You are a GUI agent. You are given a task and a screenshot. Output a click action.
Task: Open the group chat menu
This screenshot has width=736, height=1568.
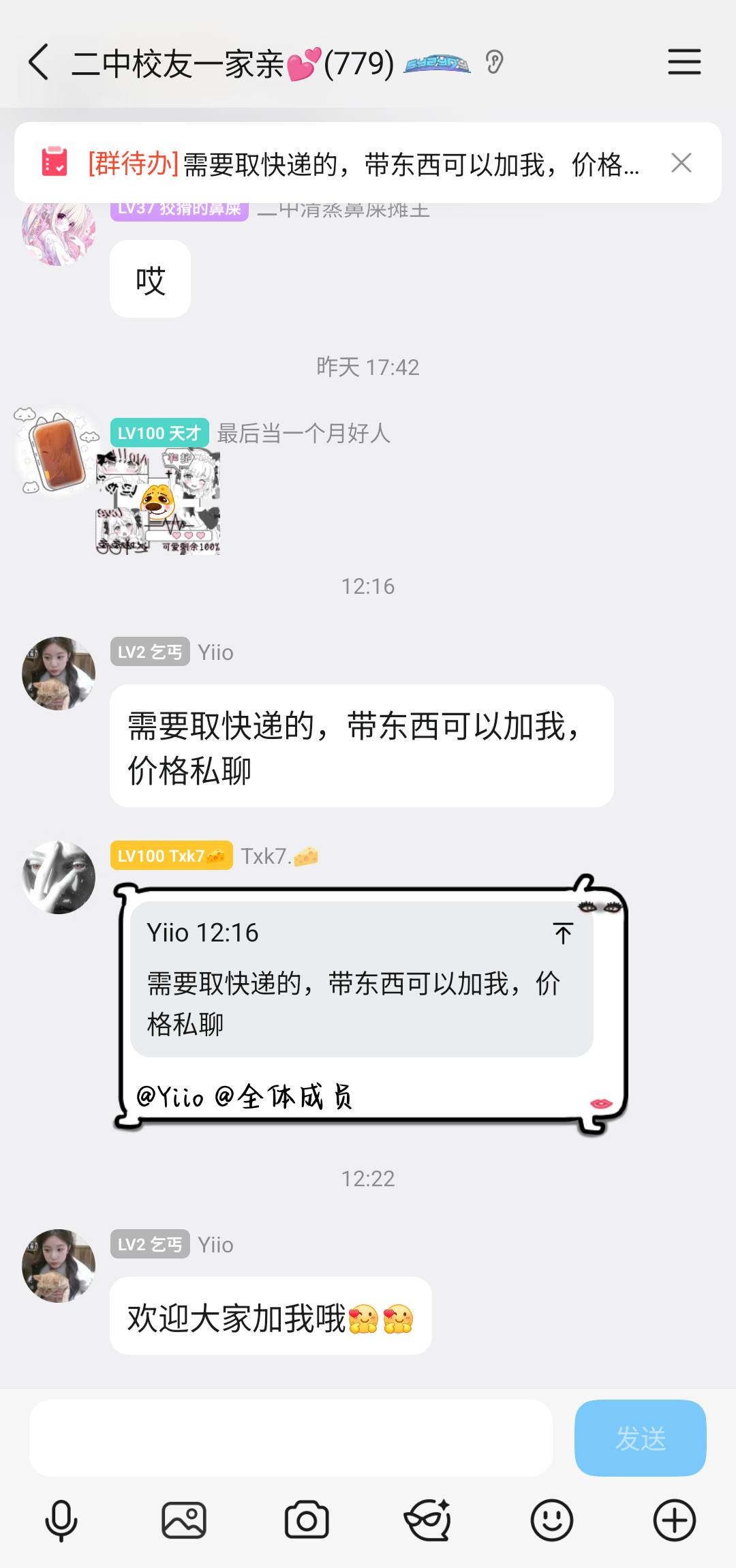(684, 62)
